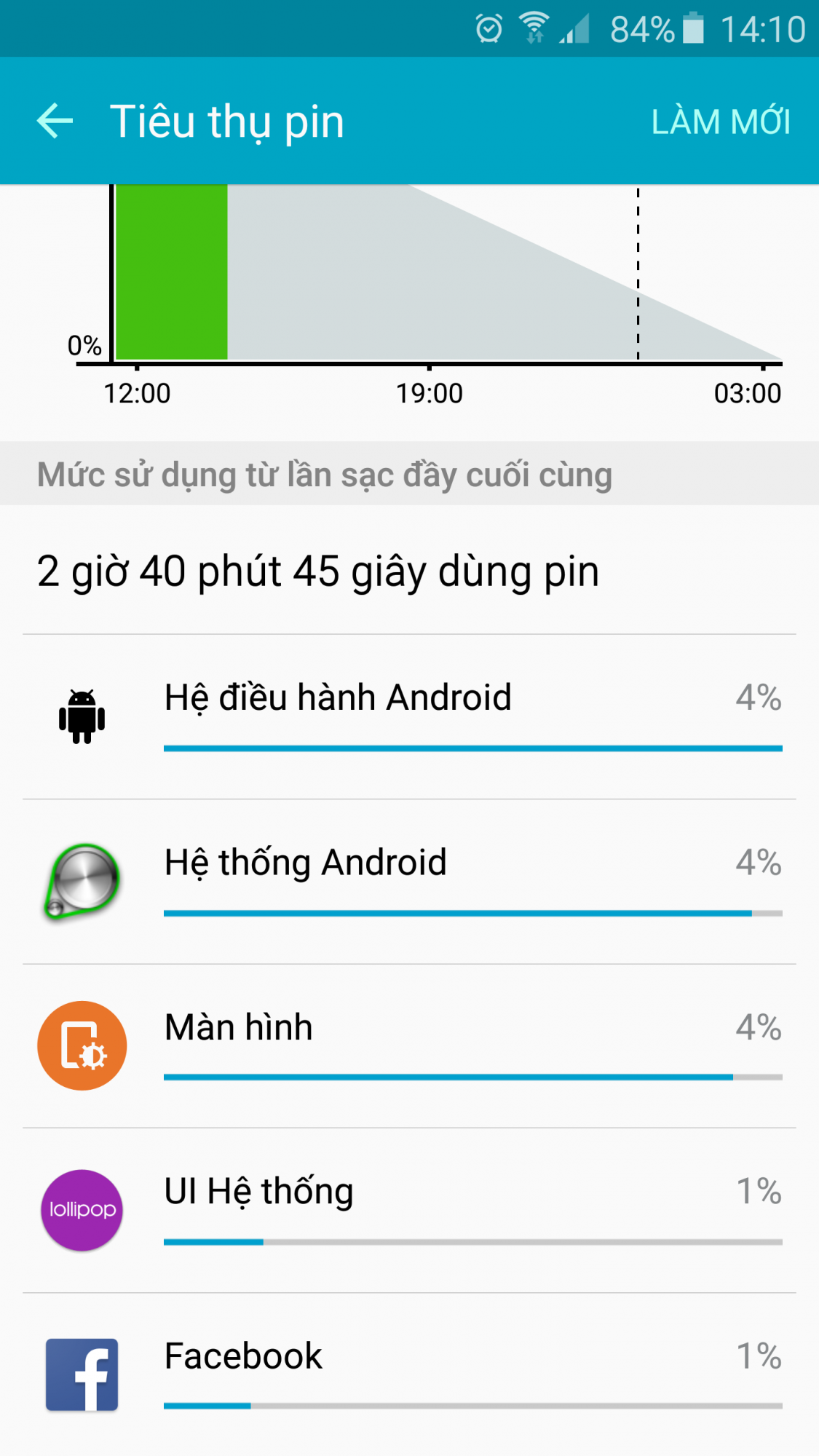Viewport: 819px width, 1456px height.
Task: Go back from Tiêu thụ pin
Action: point(55,121)
